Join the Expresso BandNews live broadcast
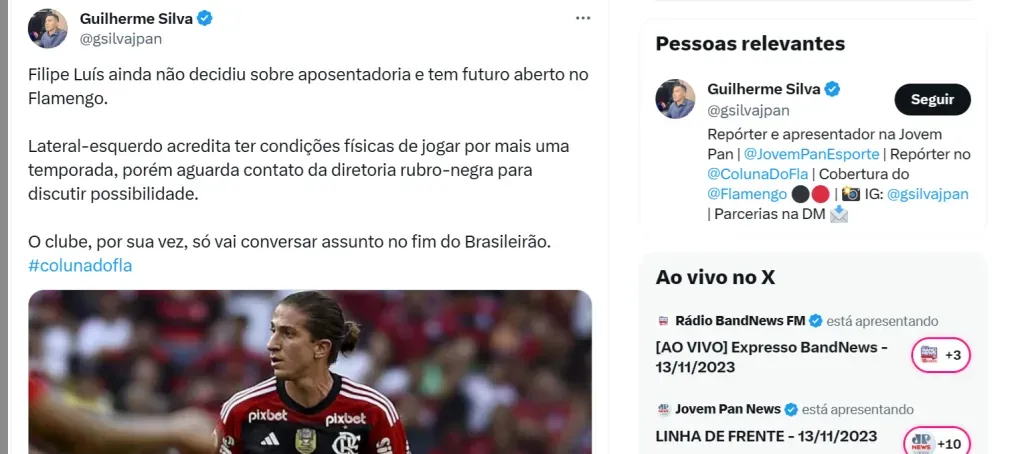 [x=770, y=356]
